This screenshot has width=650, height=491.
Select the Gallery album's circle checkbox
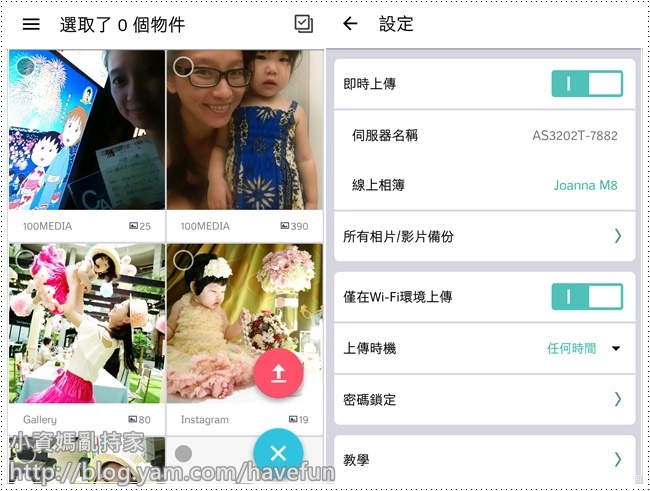(x=26, y=260)
